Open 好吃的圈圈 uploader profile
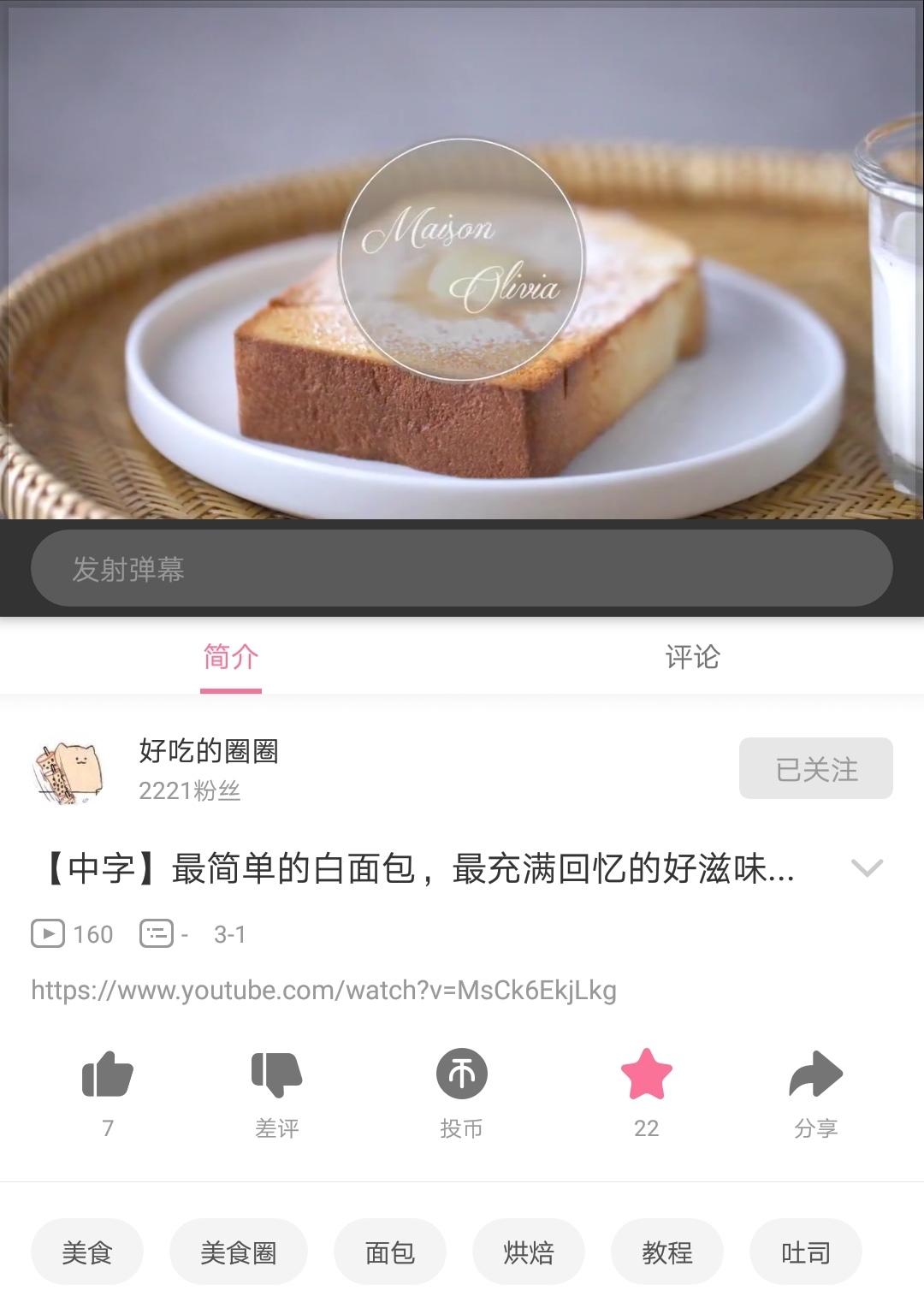This screenshot has width=924, height=1308. (x=208, y=751)
